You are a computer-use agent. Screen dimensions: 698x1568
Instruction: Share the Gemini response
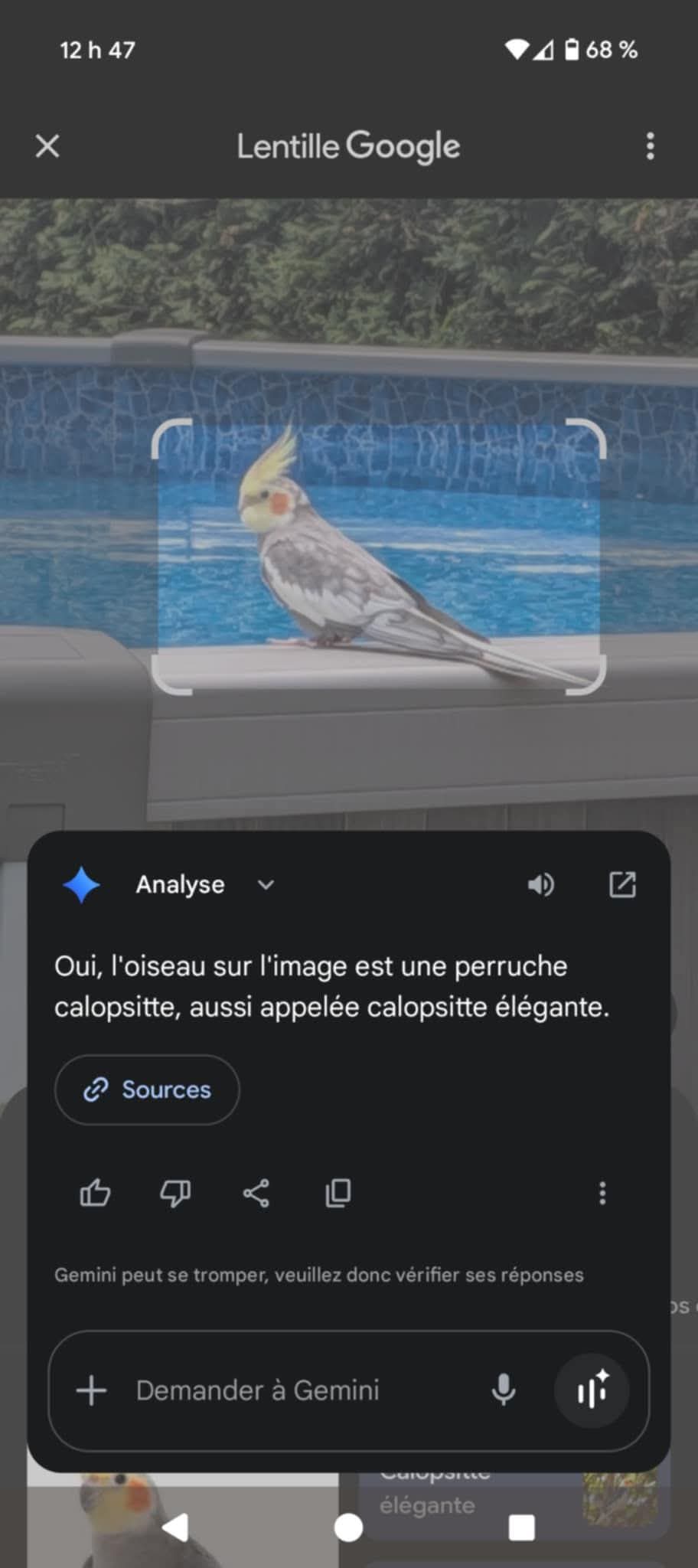pos(256,1193)
